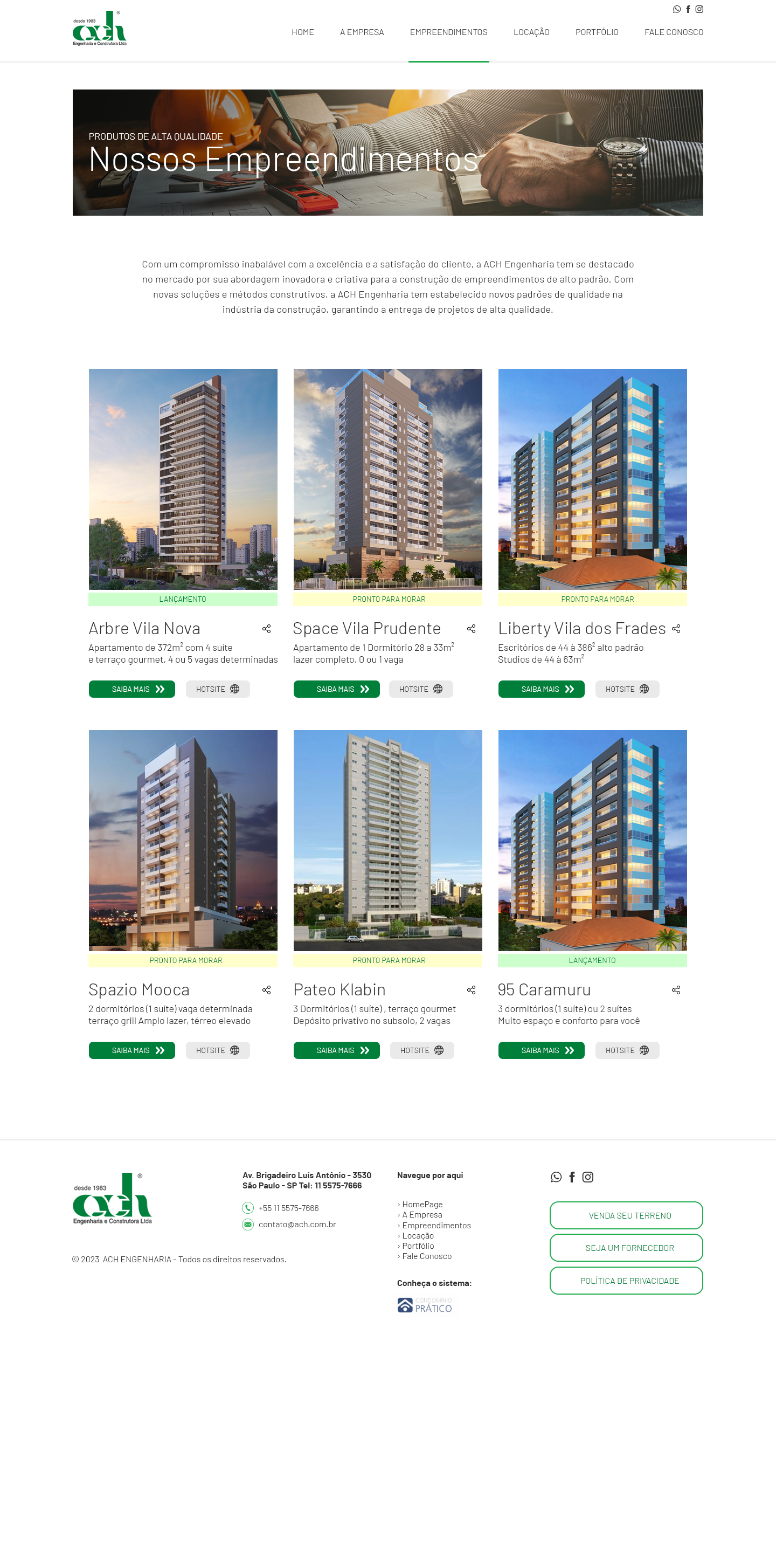
Task: Open the Hotsite for 95 Caramuru
Action: pos(626,1050)
